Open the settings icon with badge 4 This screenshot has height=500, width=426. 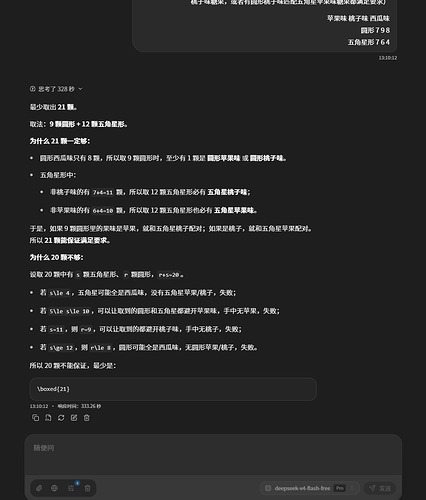71,488
